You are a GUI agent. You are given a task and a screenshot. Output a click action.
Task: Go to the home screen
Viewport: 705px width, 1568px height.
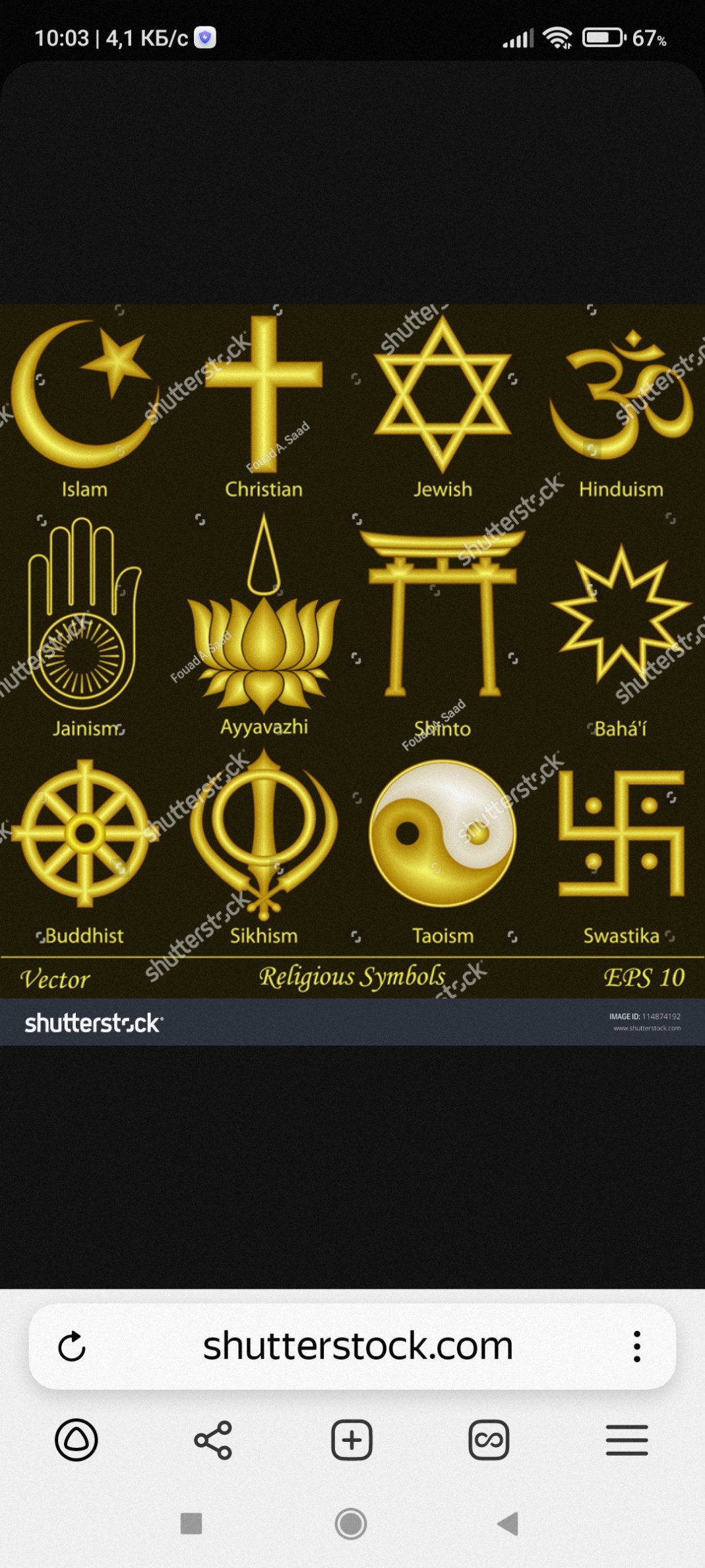[x=351, y=1524]
